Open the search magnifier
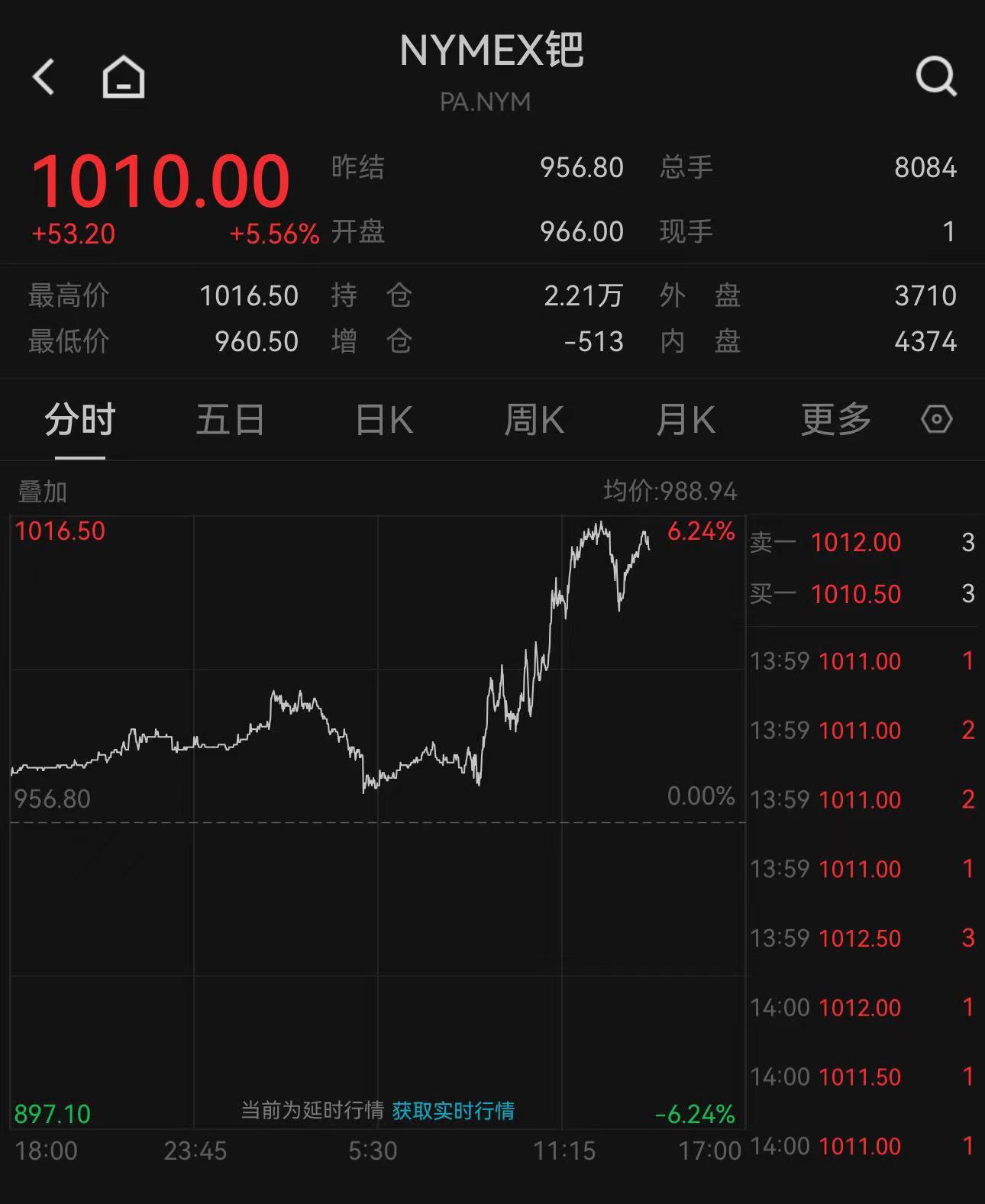Image resolution: width=985 pixels, height=1204 pixels. click(x=936, y=76)
